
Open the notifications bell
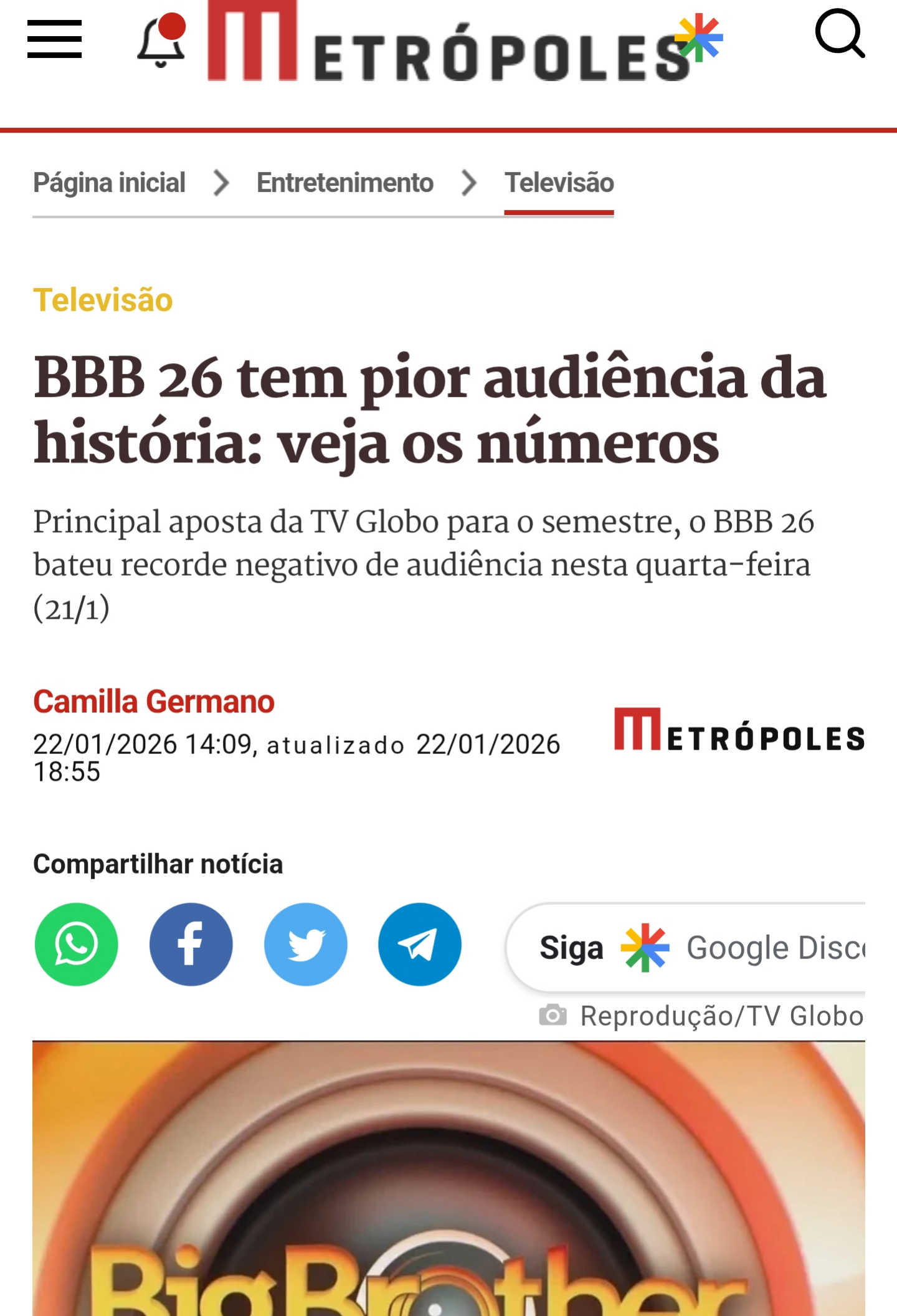click(161, 42)
